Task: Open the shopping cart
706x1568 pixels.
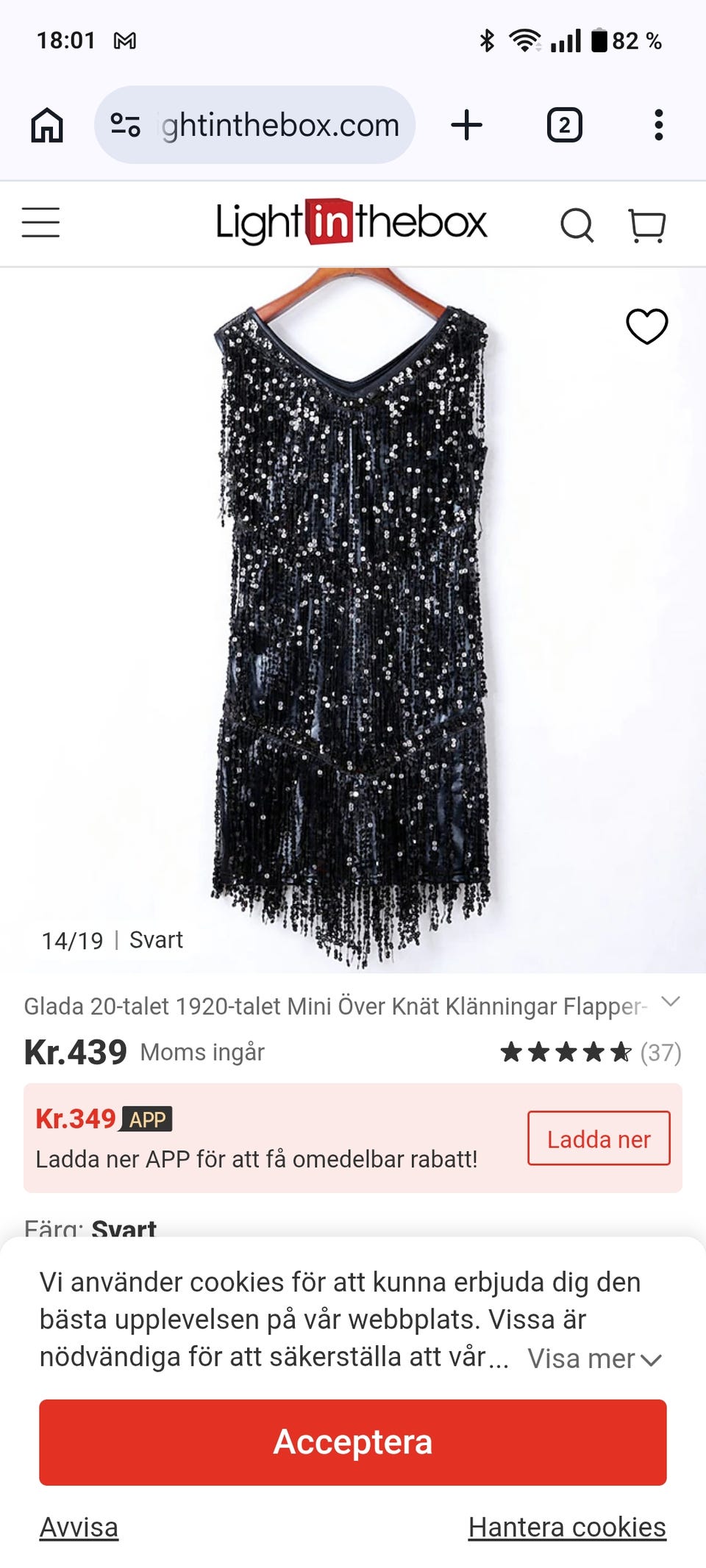Action: click(x=647, y=225)
